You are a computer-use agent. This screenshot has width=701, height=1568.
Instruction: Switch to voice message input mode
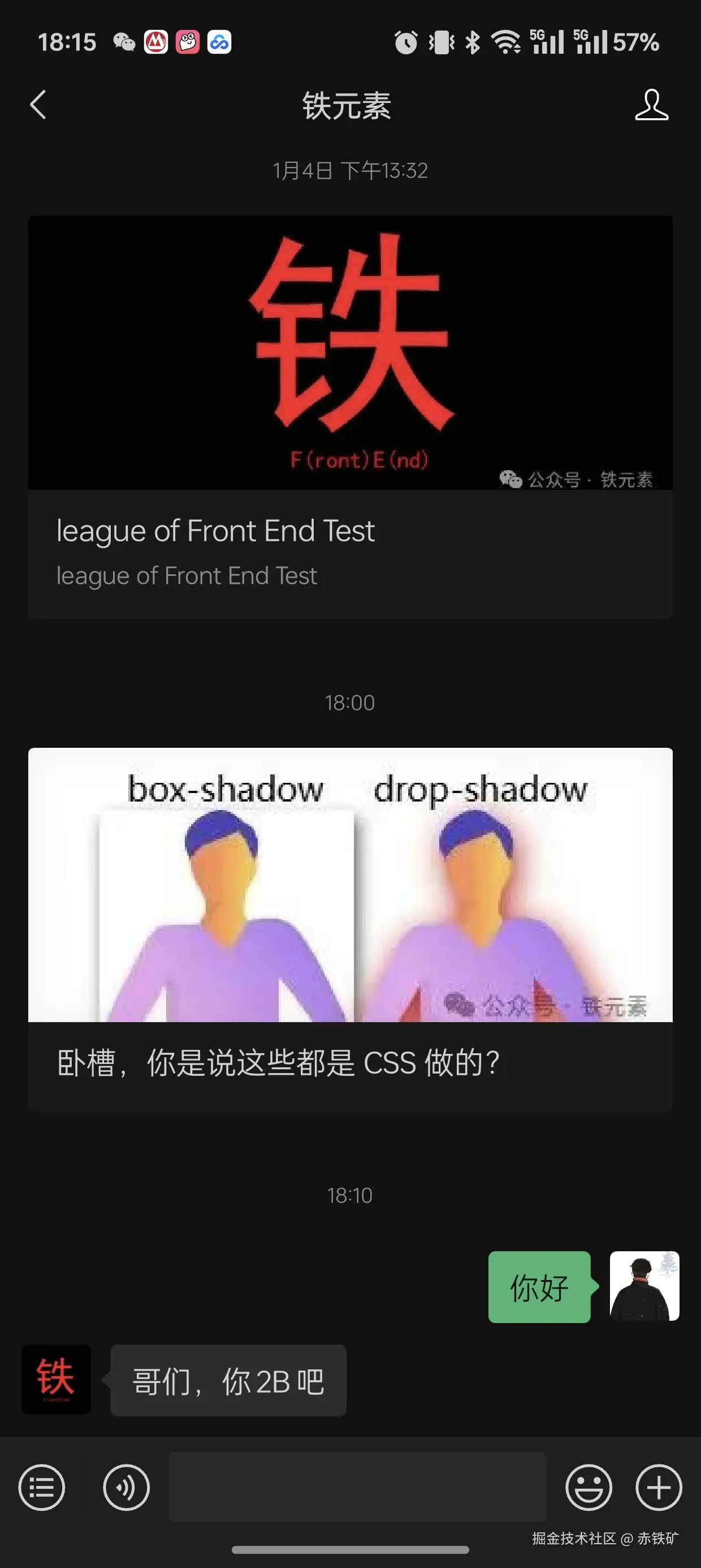click(x=125, y=1487)
